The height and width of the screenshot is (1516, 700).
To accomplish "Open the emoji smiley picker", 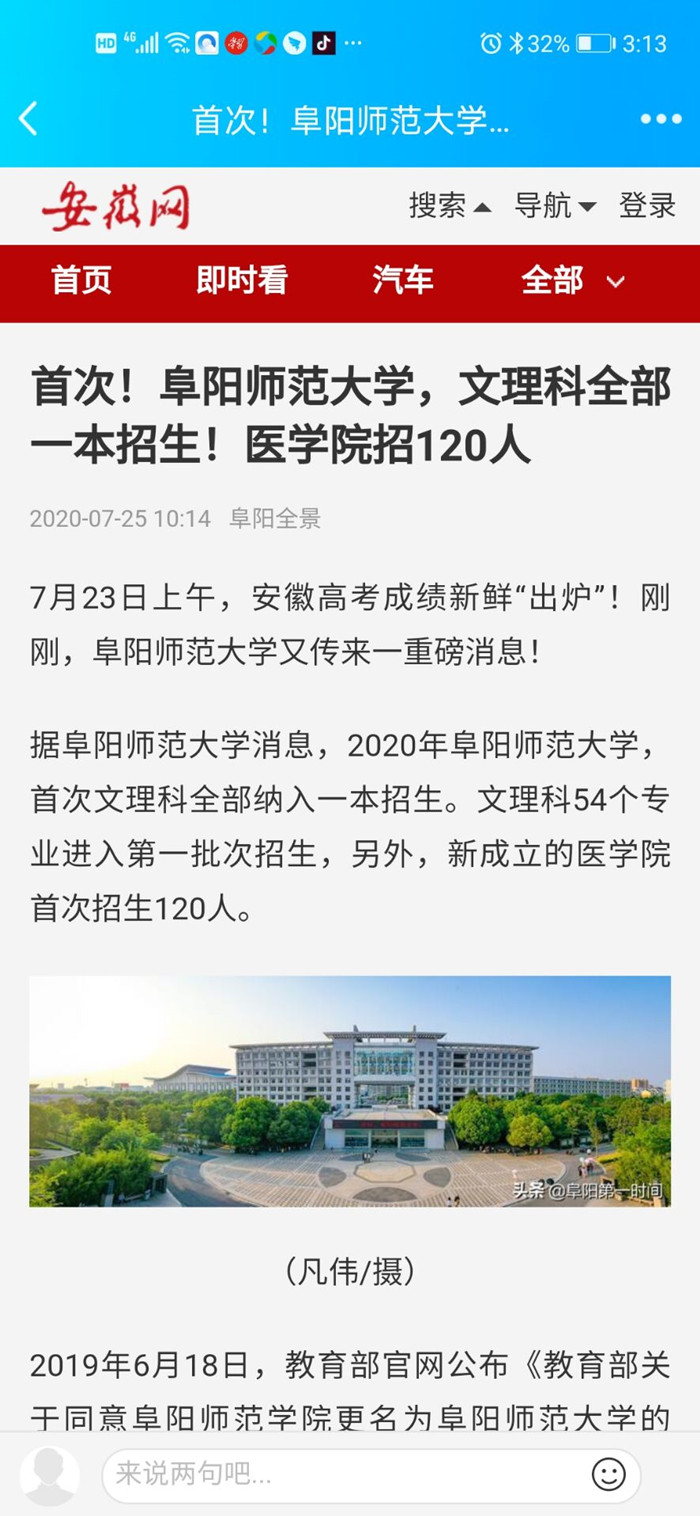I will (x=608, y=1473).
